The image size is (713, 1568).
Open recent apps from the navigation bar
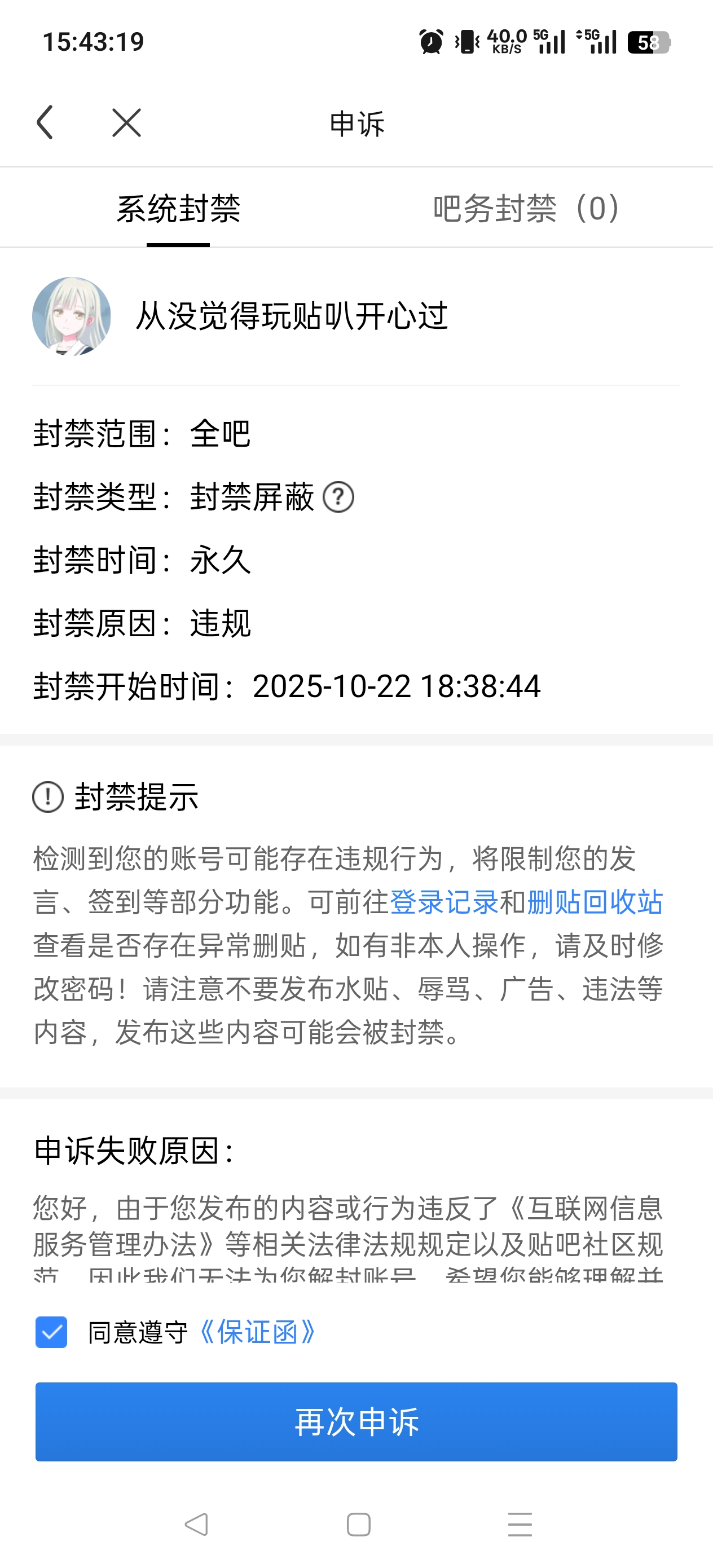pos(520,1524)
